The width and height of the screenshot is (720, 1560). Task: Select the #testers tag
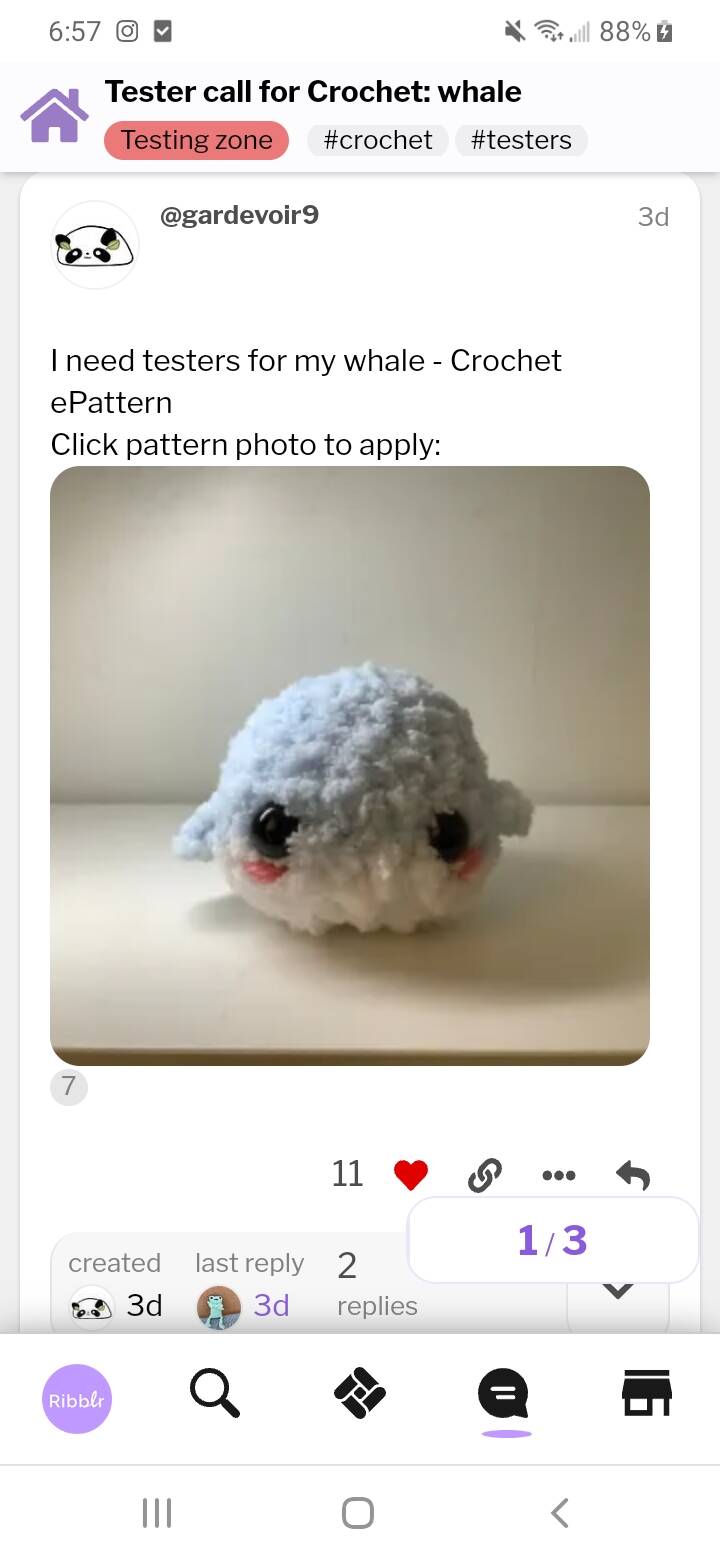521,140
